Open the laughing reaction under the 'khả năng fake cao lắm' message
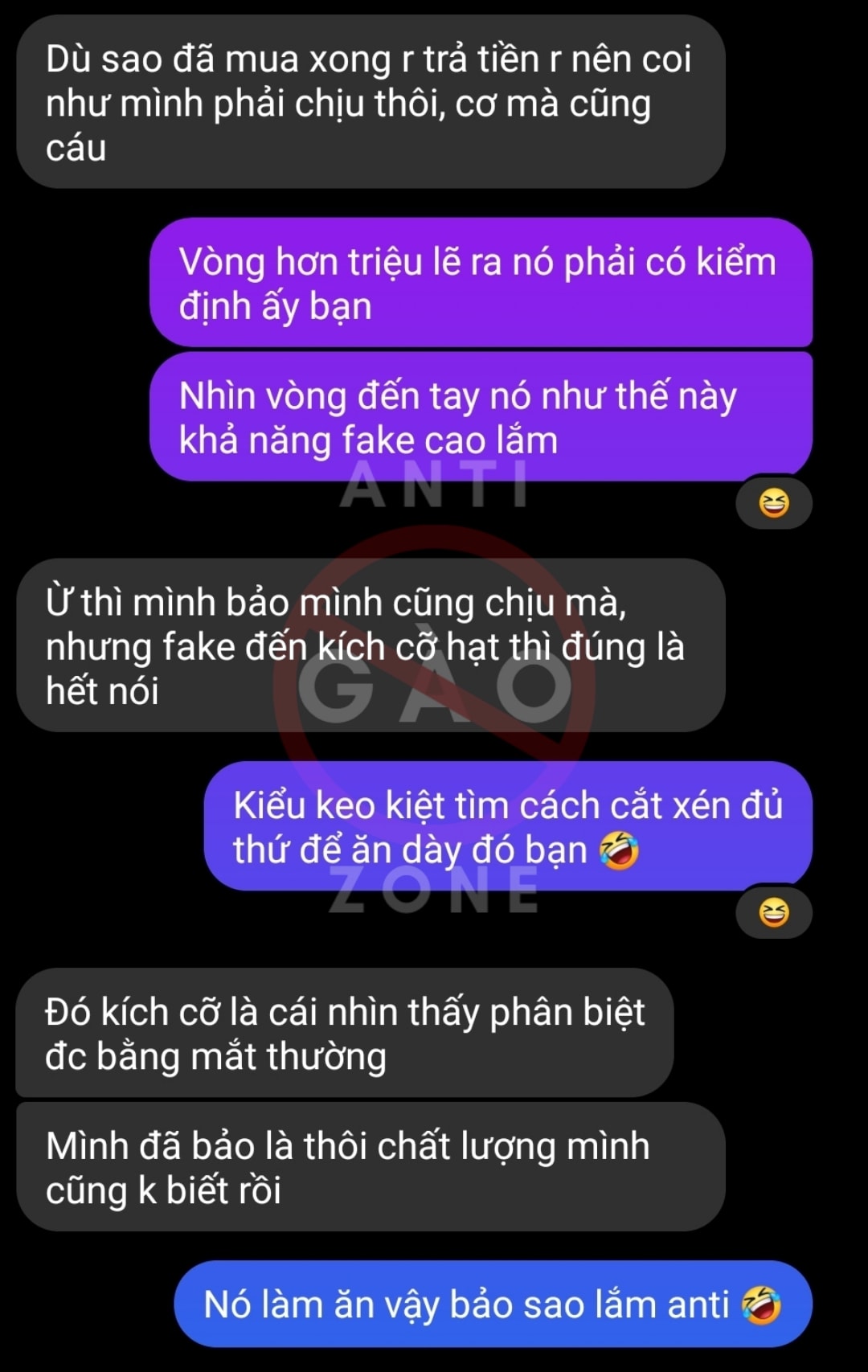Image resolution: width=868 pixels, height=1372 pixels. click(x=773, y=503)
